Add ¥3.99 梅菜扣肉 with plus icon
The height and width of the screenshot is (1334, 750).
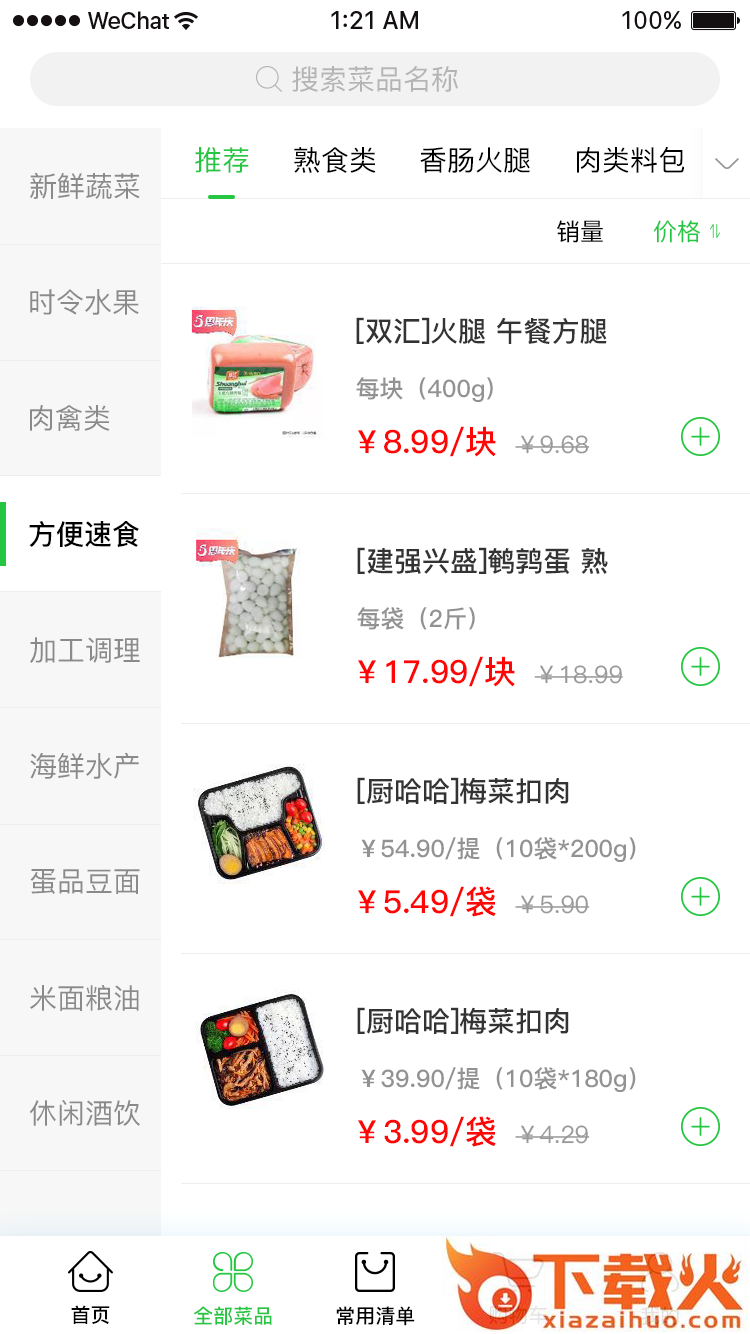[x=699, y=1127]
